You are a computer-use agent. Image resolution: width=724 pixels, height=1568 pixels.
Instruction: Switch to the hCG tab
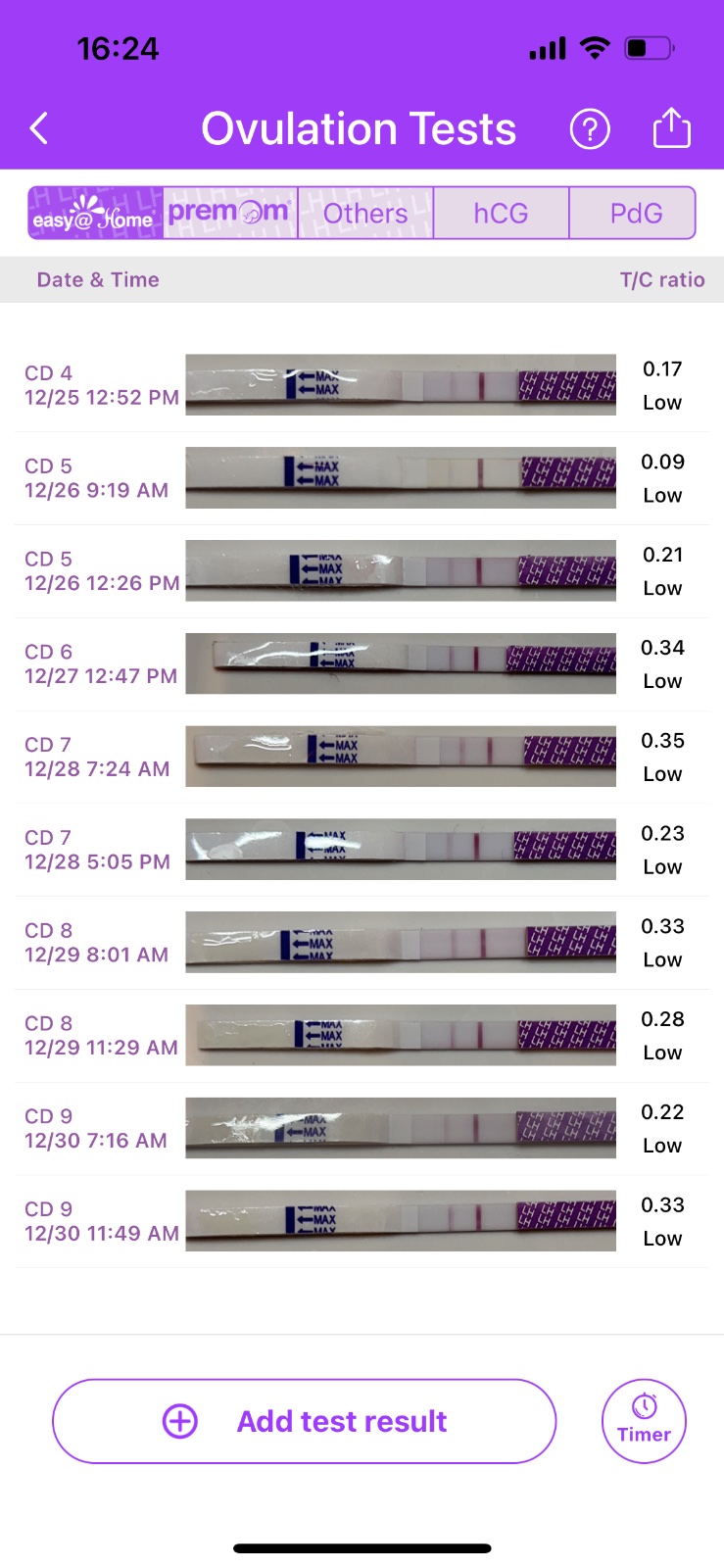point(501,213)
